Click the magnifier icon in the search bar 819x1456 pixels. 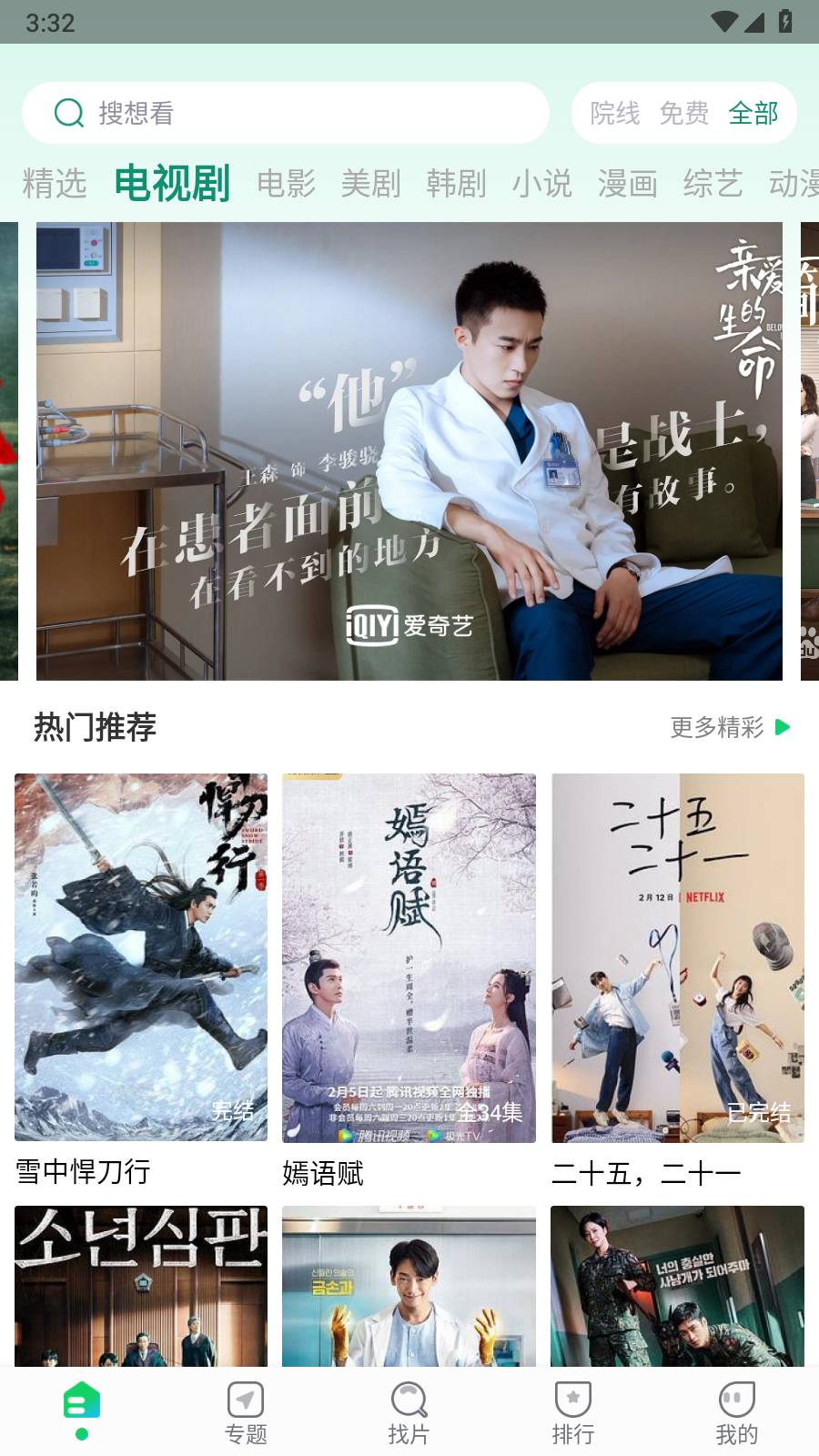click(x=68, y=113)
